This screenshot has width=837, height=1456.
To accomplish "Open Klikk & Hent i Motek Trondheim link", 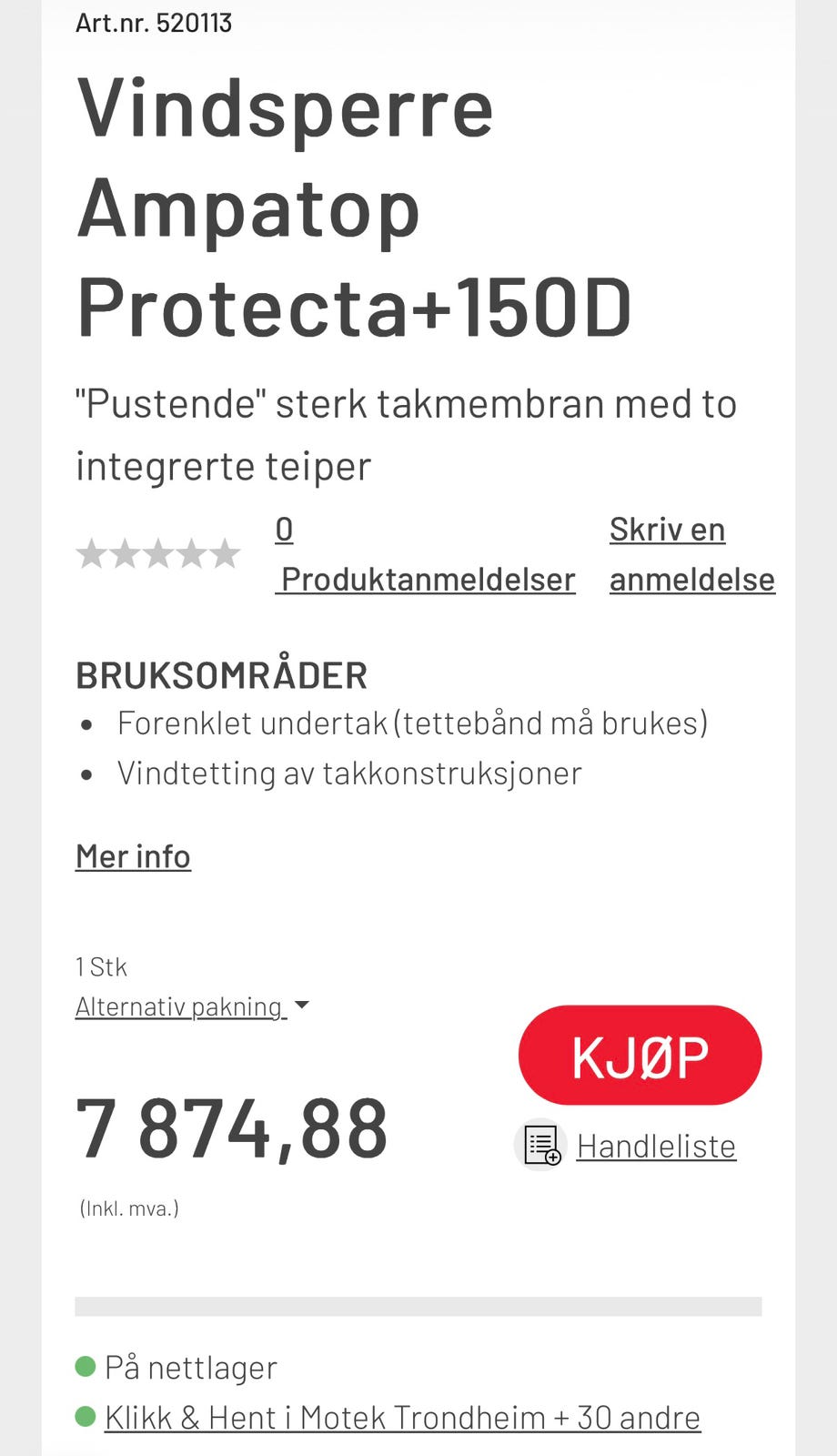I will 402,1417.
